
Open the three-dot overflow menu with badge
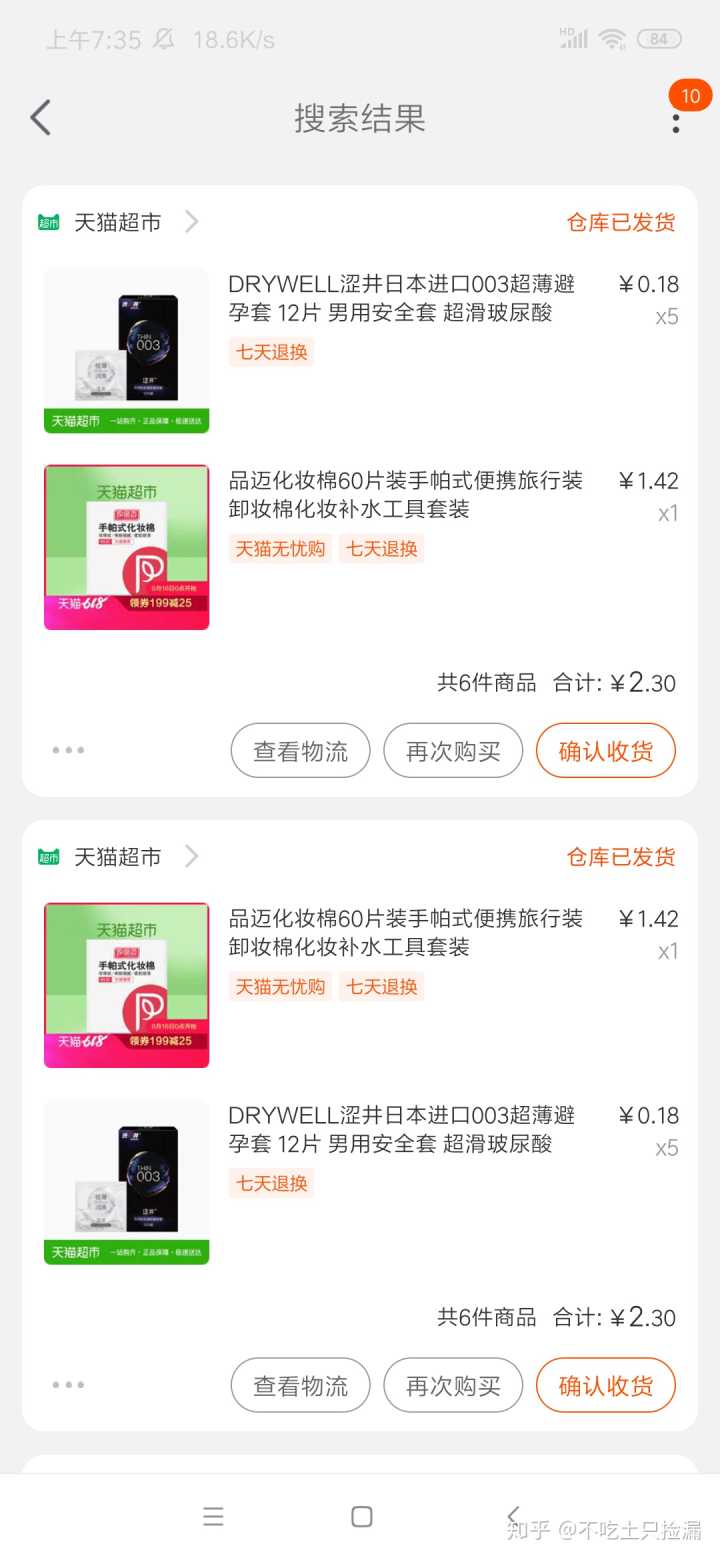coord(677,122)
